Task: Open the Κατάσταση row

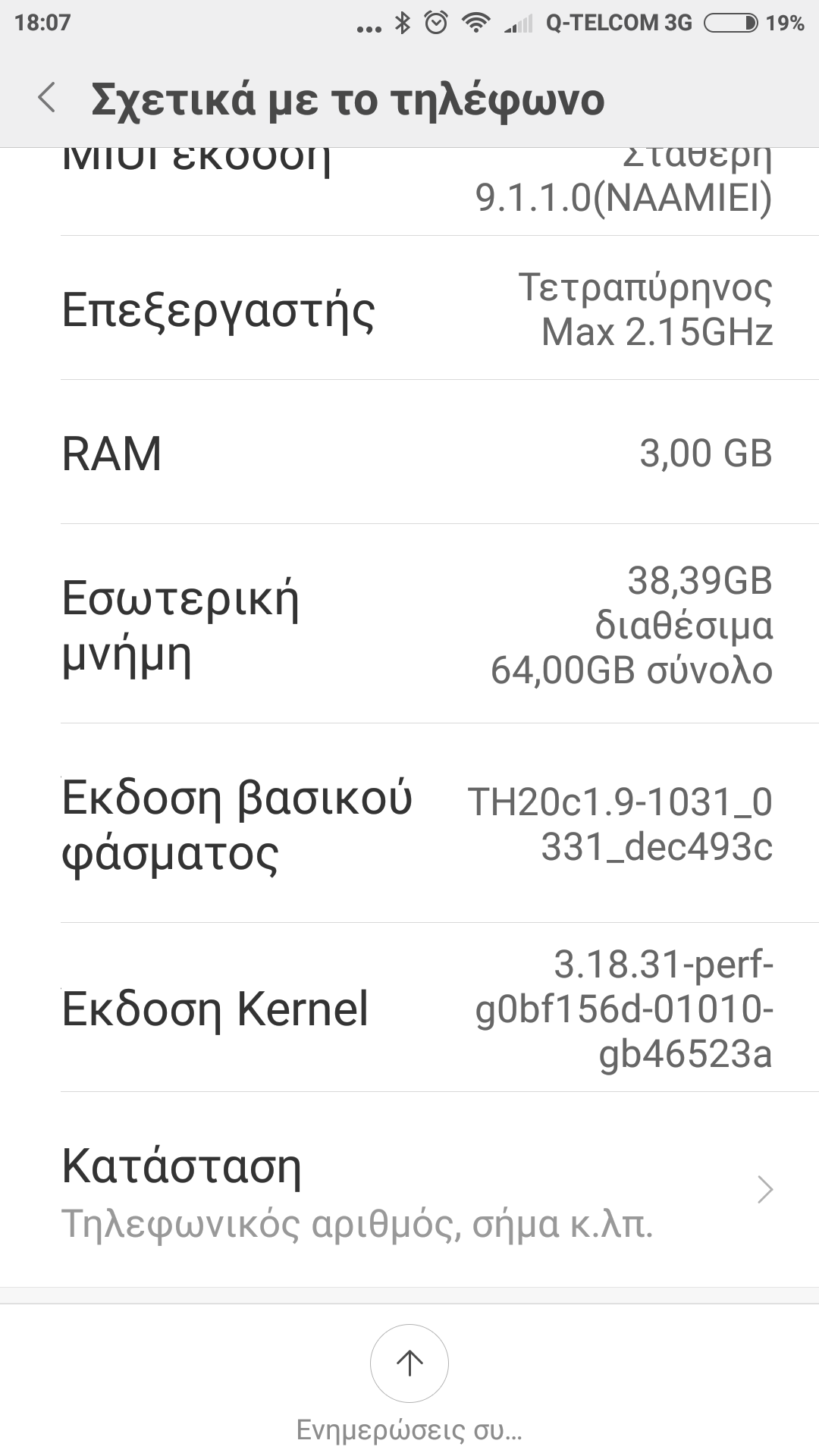Action: 409,1191
